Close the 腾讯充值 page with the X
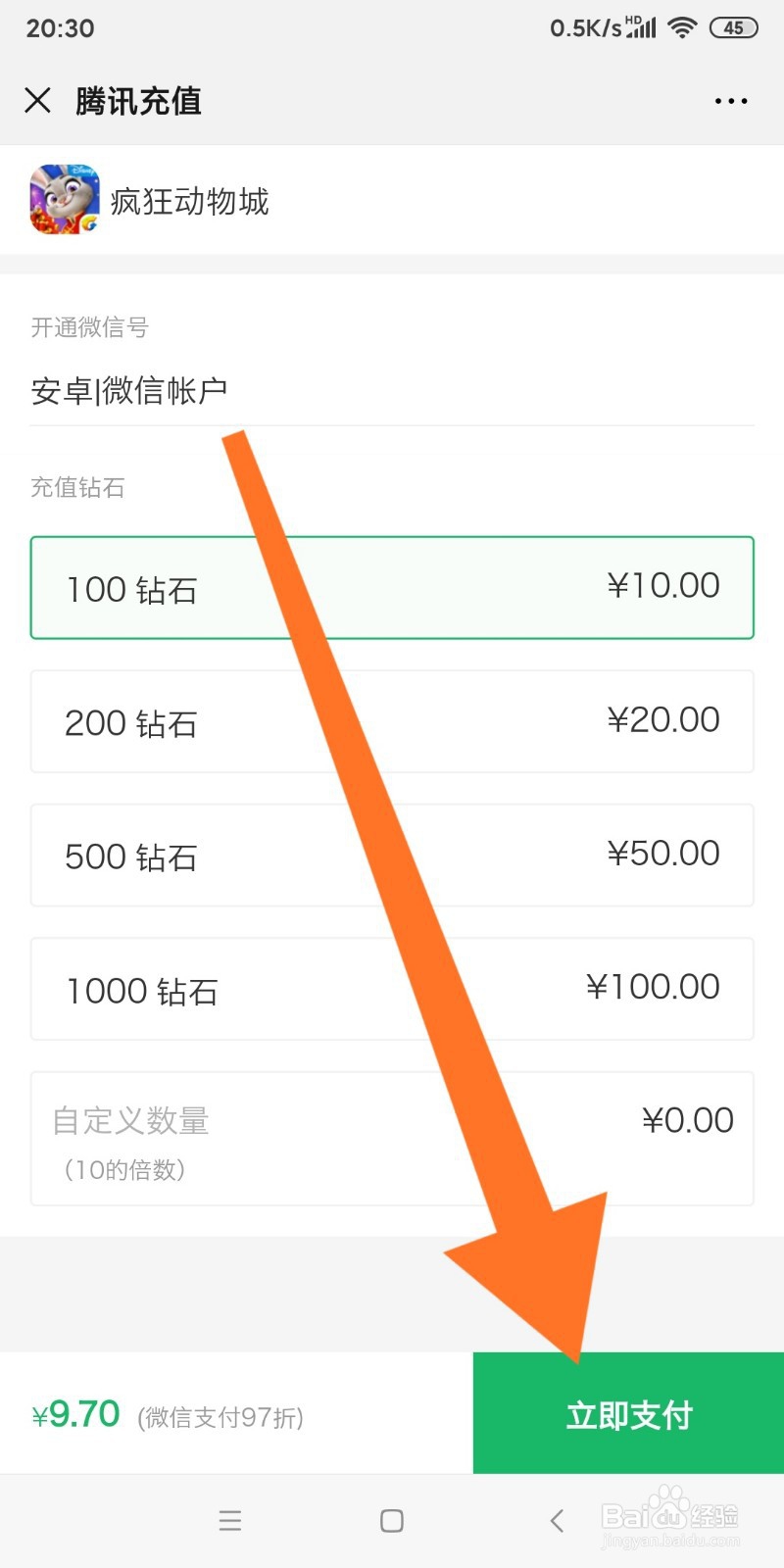The width and height of the screenshot is (784, 1568). tap(37, 101)
